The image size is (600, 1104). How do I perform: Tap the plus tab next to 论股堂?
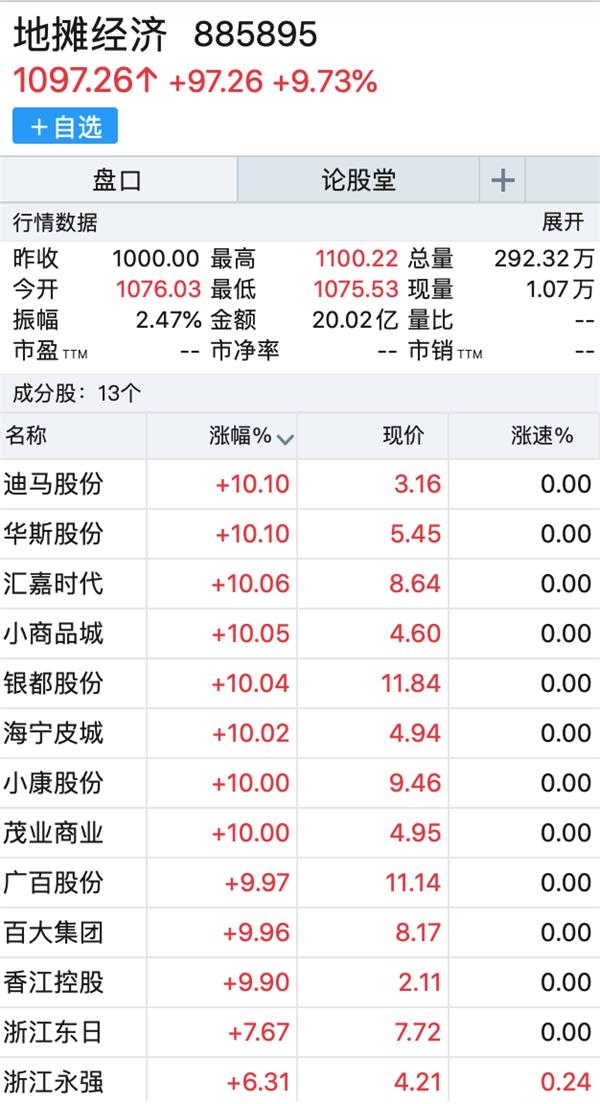[x=503, y=180]
